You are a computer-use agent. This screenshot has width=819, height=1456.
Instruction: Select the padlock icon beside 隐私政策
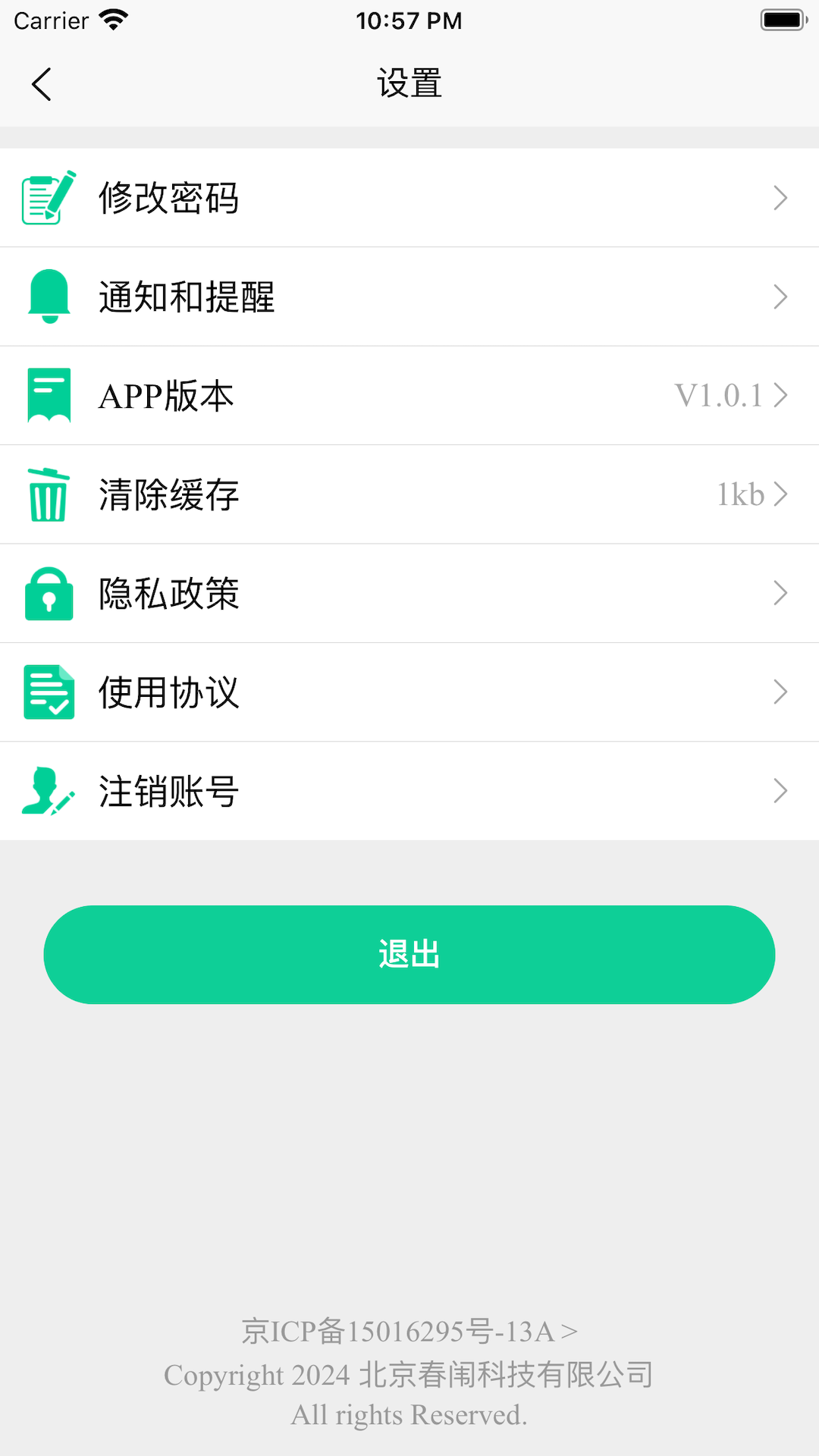click(49, 593)
